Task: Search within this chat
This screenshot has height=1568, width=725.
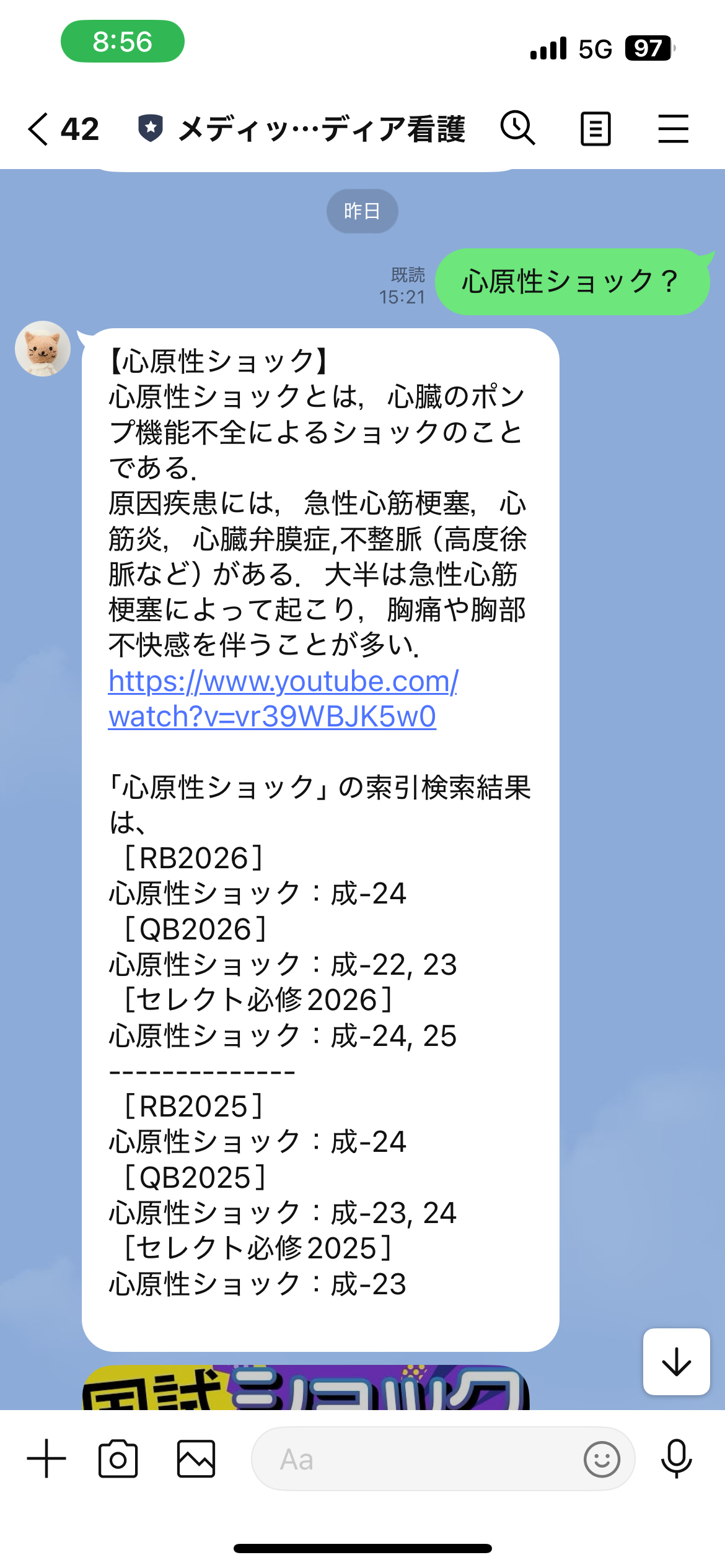Action: (x=517, y=129)
